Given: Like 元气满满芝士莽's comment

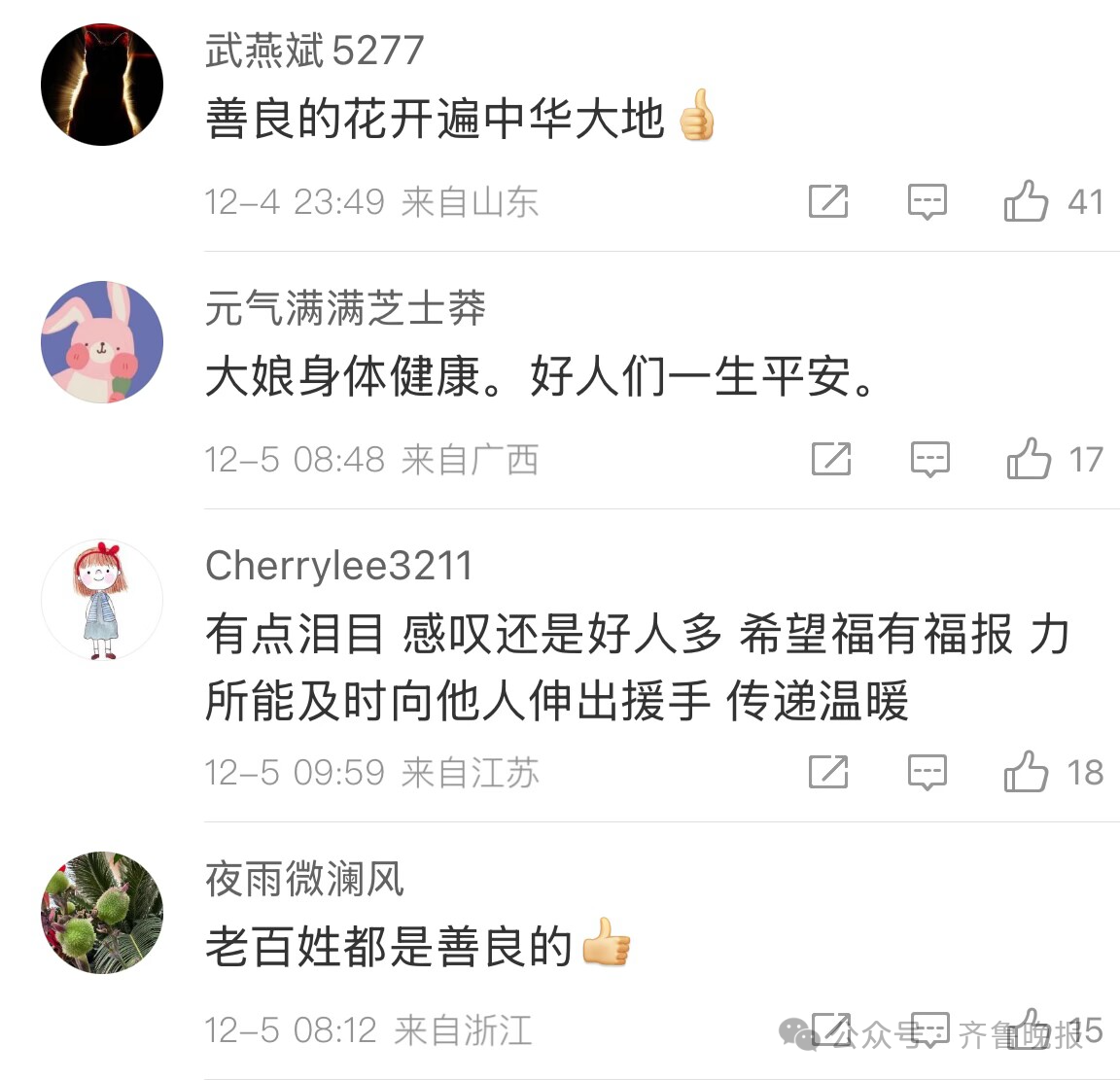Looking at the screenshot, I should coord(1029,459).
